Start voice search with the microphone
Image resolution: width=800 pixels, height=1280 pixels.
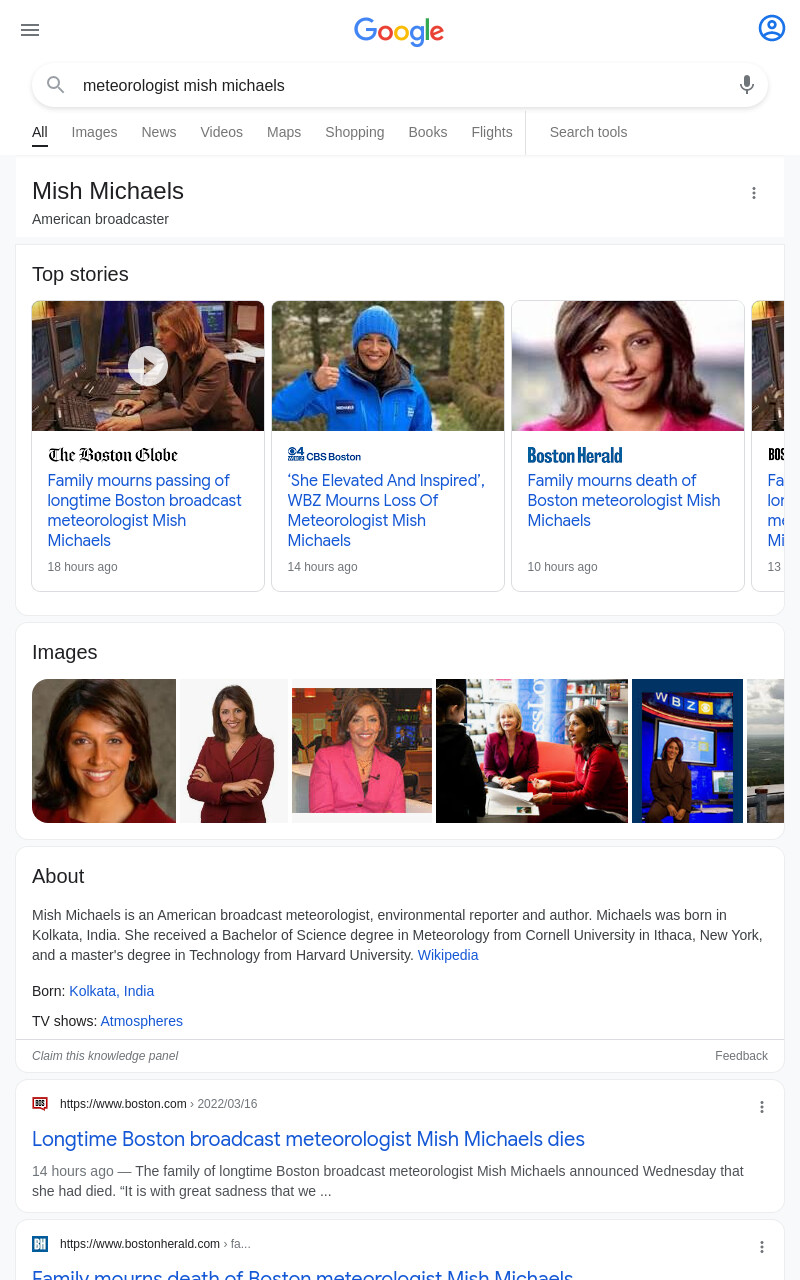747,85
